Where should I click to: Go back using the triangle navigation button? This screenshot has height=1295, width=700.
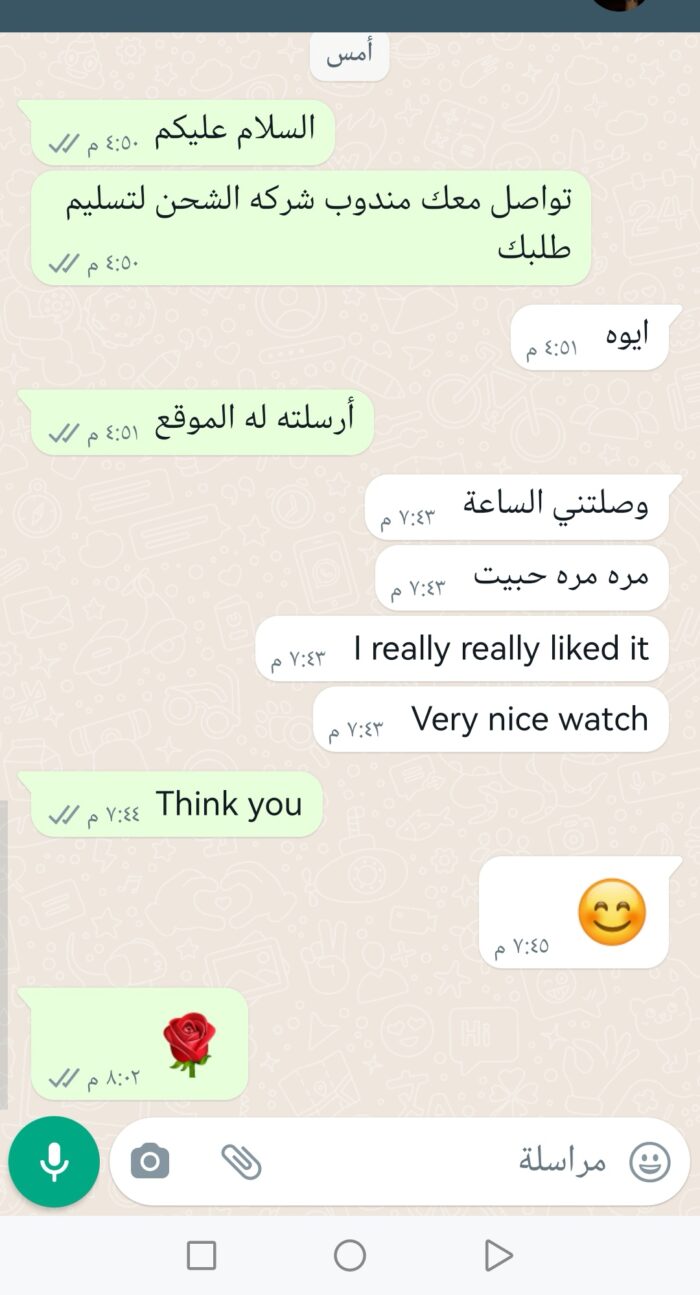coord(497,1255)
